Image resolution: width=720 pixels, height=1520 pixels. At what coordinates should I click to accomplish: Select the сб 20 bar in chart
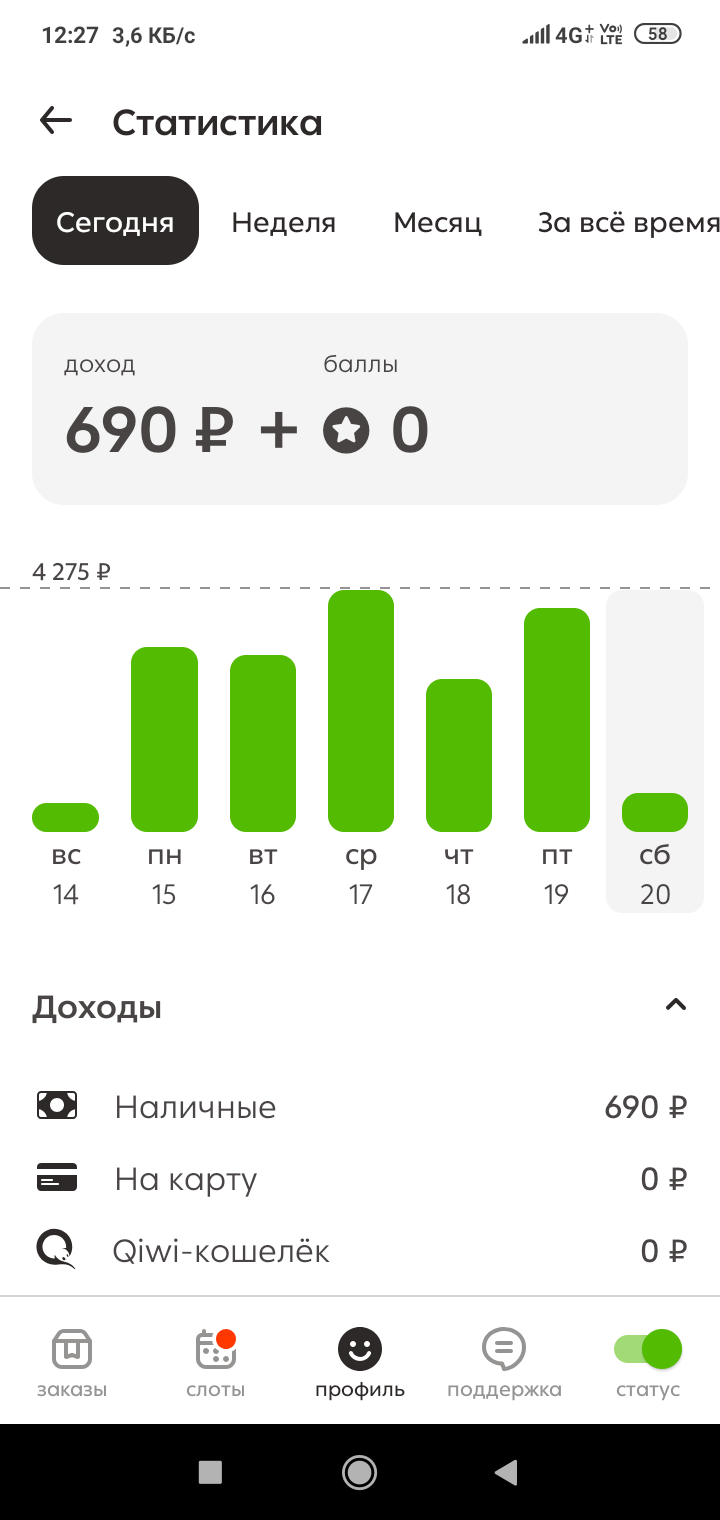click(654, 812)
